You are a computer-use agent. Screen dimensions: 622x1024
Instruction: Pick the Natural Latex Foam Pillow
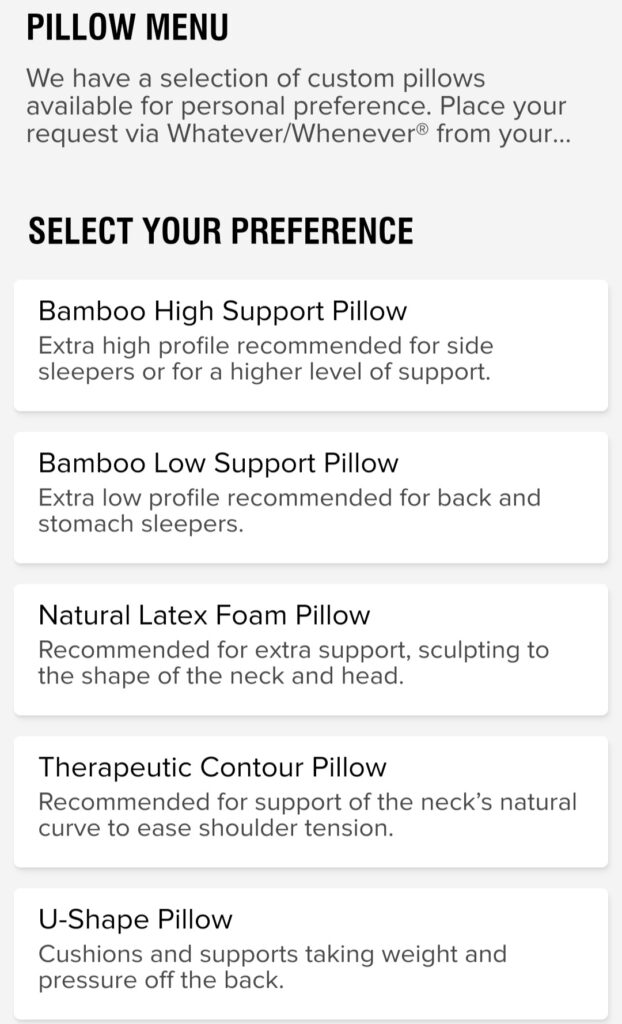click(310, 649)
